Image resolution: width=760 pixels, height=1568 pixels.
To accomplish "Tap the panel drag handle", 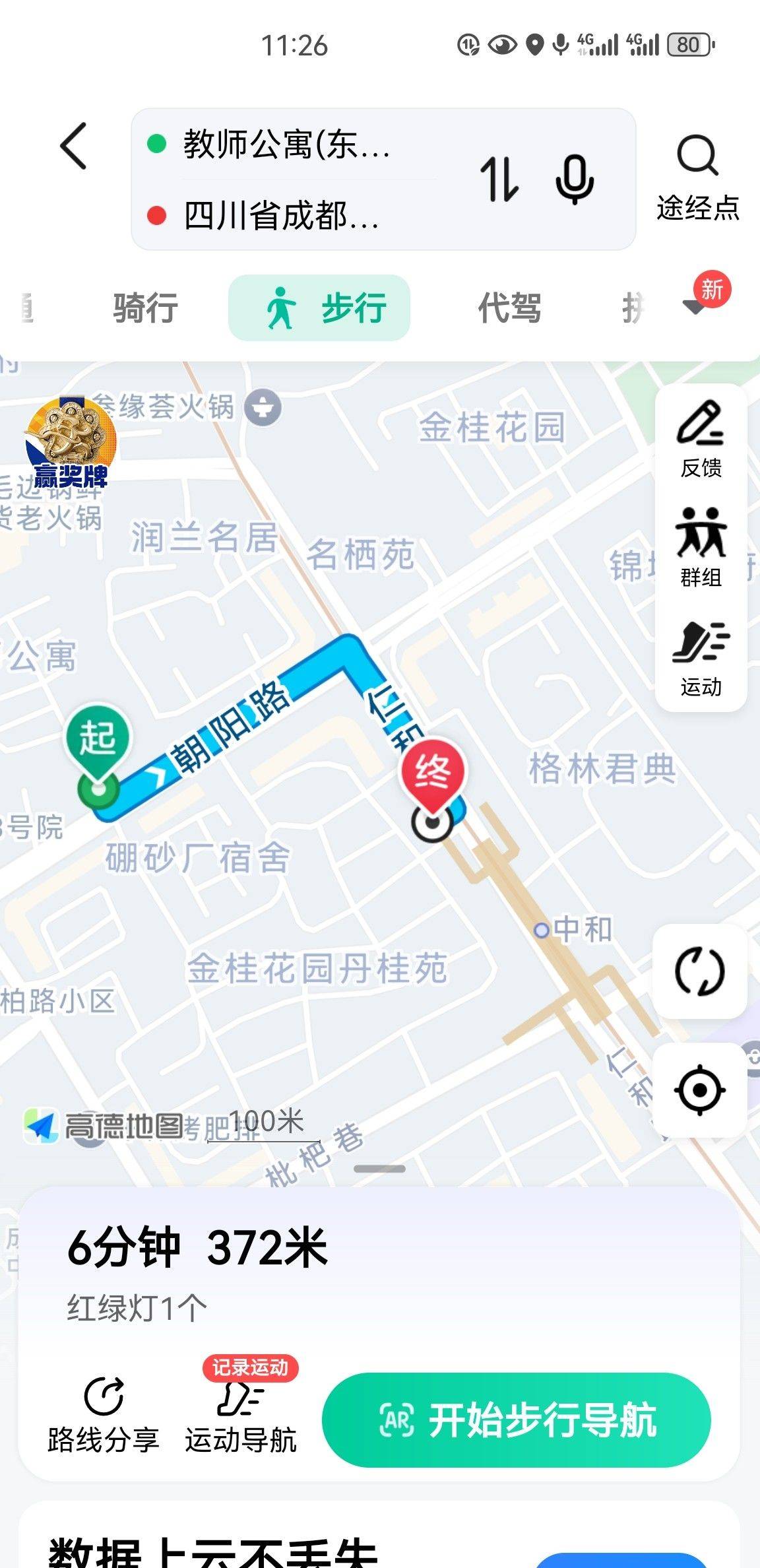I will 379,1169.
